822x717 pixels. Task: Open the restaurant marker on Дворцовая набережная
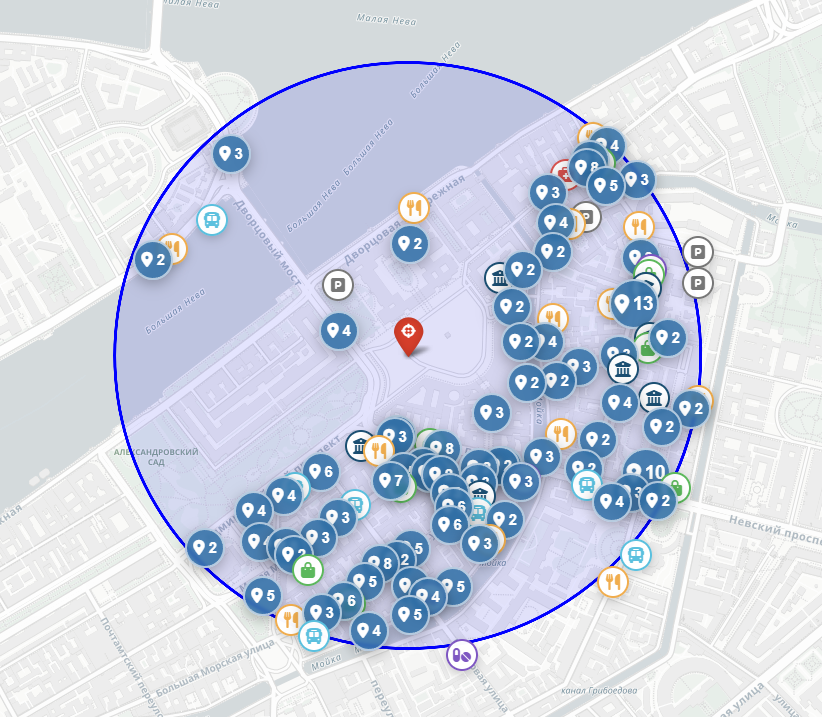coord(414,207)
